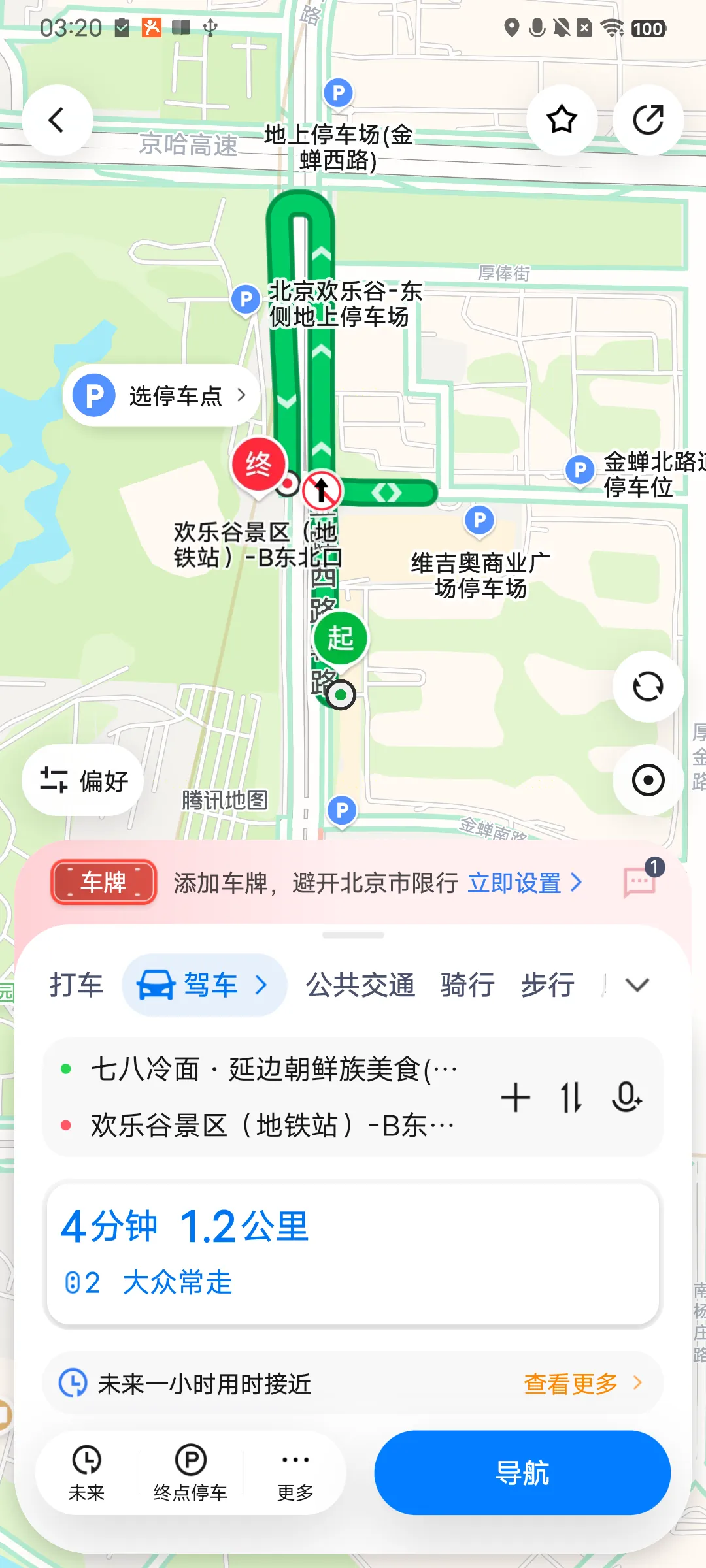Open 偏好 route preferences
The width and height of the screenshot is (706, 1568).
coord(83,780)
